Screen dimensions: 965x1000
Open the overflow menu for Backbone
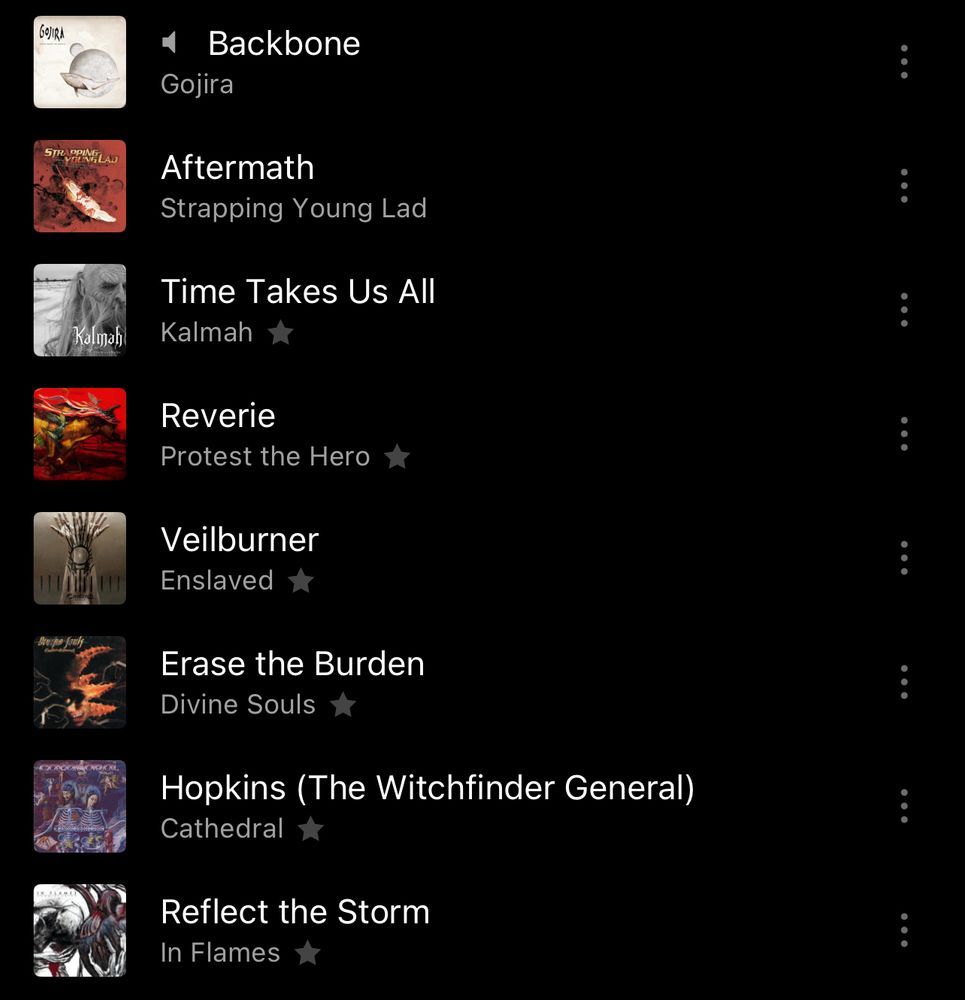coord(903,61)
